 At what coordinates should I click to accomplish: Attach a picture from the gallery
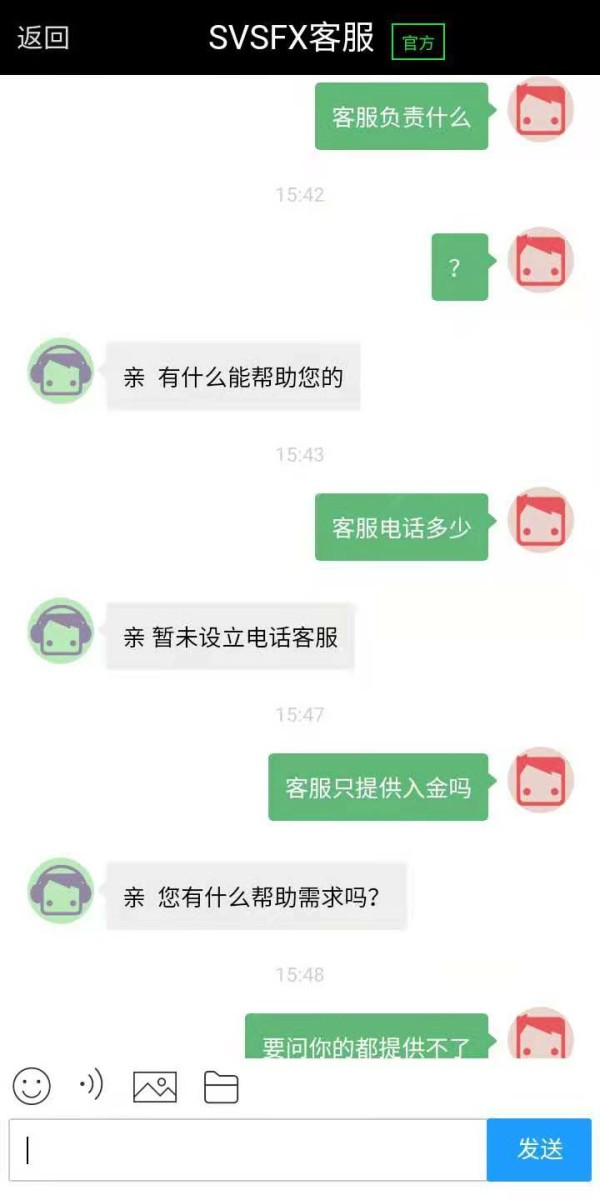(155, 1087)
